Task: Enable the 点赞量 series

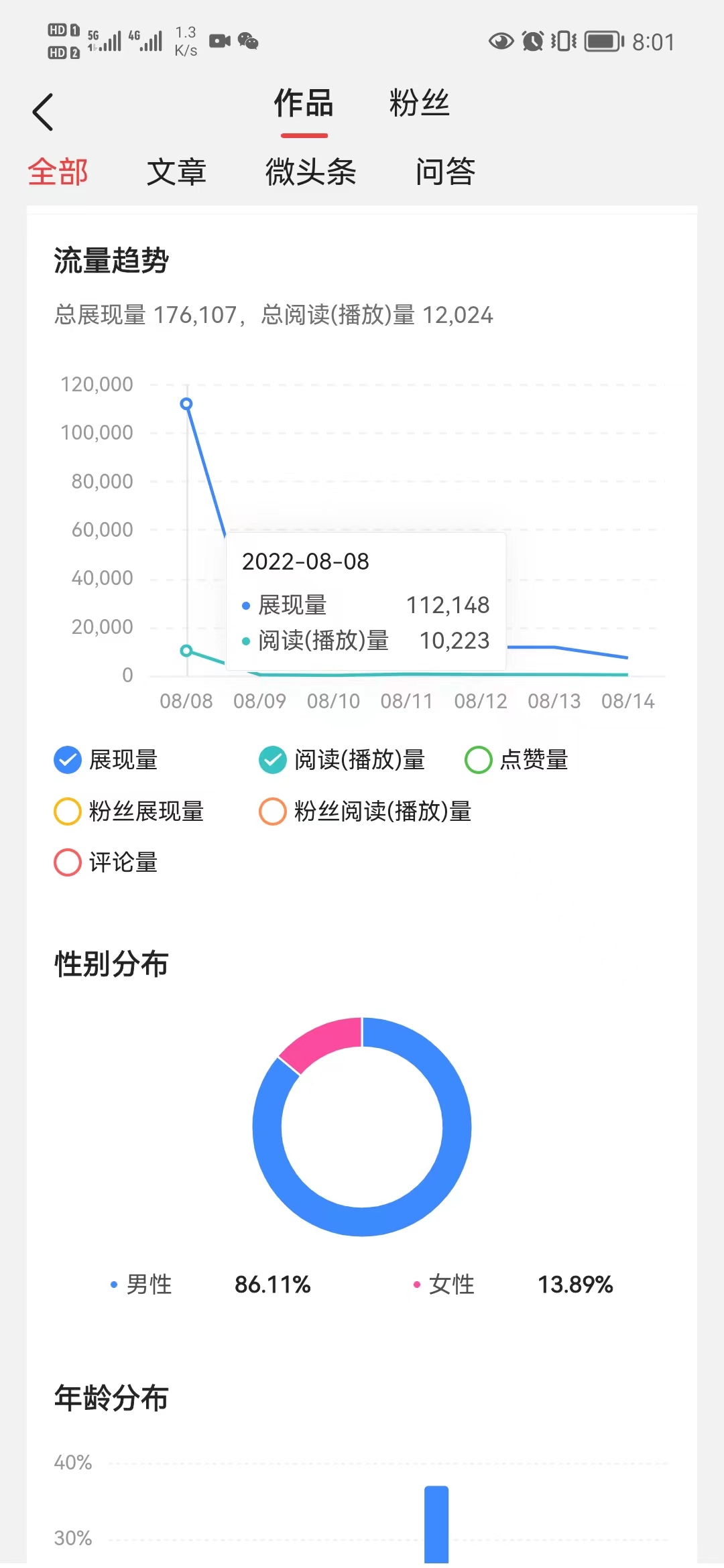Action: point(479,760)
